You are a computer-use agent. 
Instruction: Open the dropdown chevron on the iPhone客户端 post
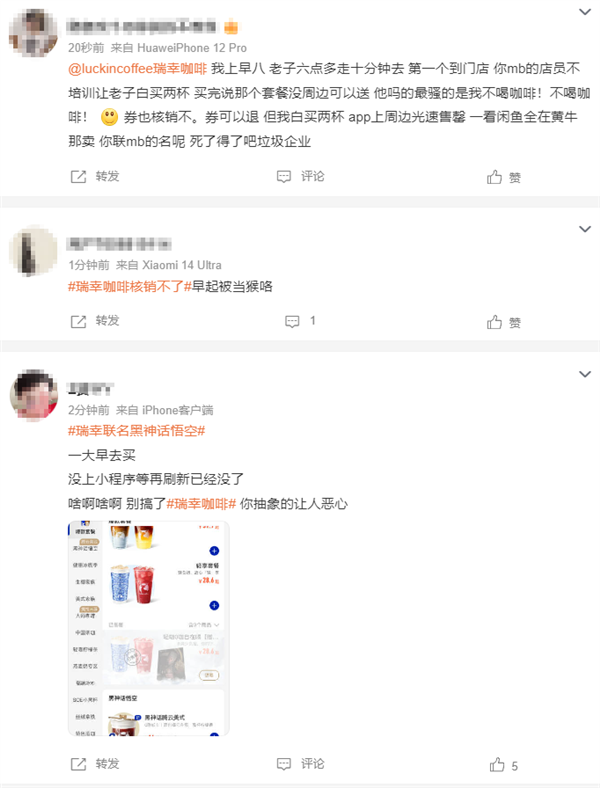pyautogui.click(x=585, y=374)
